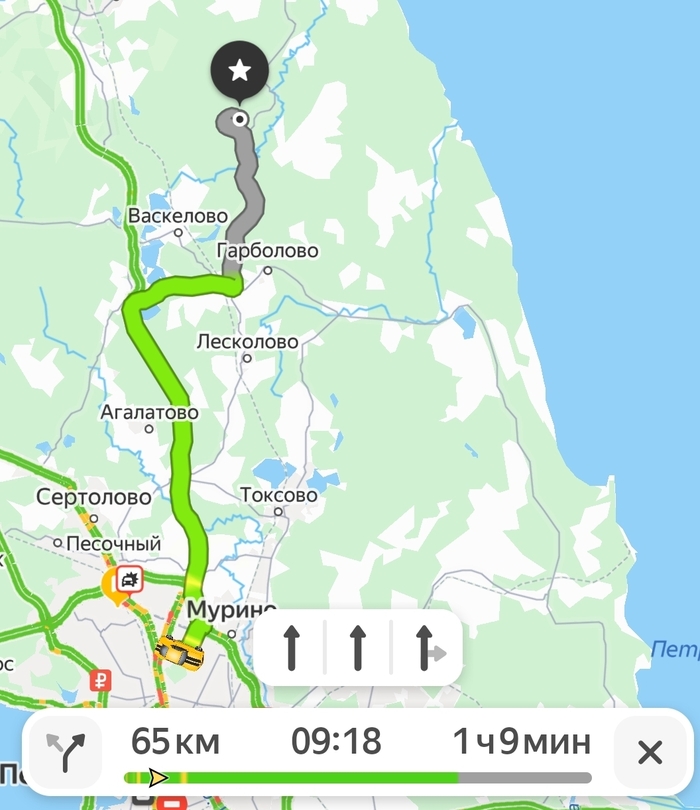Image resolution: width=700 pixels, height=810 pixels.
Task: Open the route overview button
Action: point(73,751)
